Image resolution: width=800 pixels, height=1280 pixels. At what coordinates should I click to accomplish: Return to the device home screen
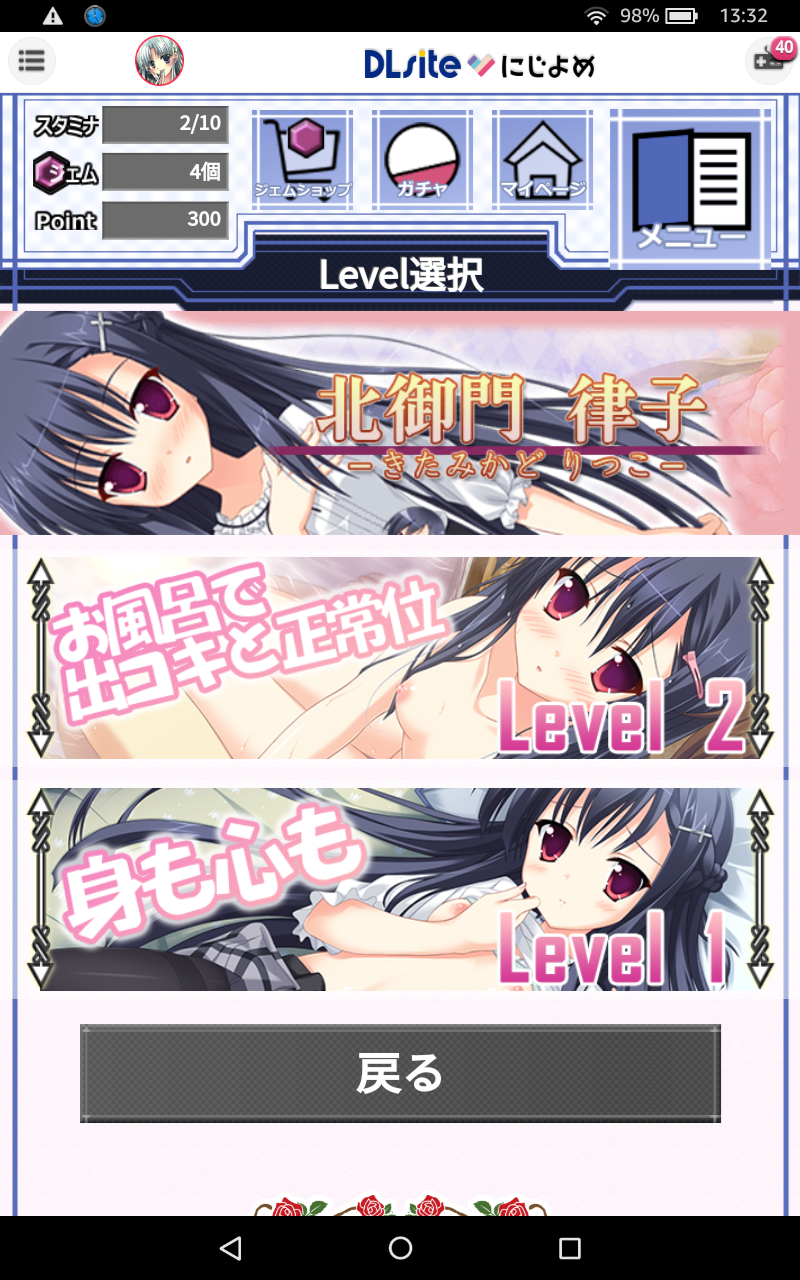[x=400, y=1248]
